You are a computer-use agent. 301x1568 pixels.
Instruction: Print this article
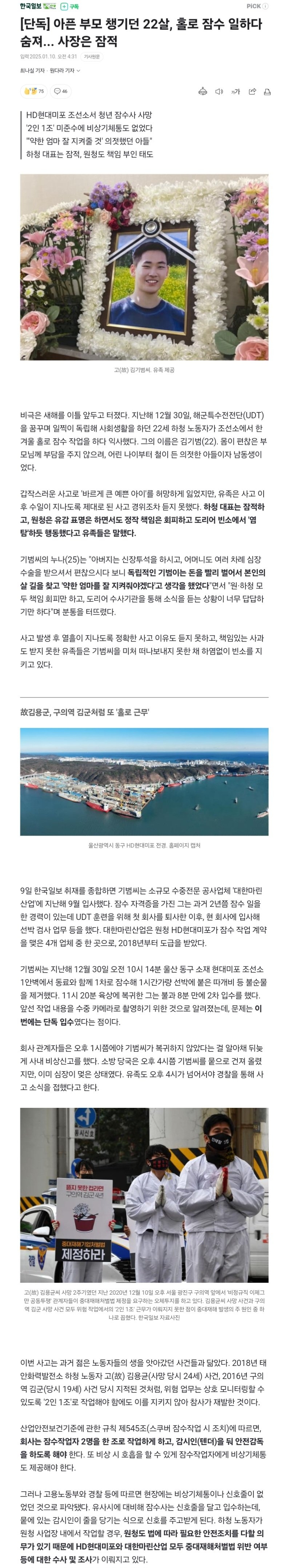(x=267, y=91)
